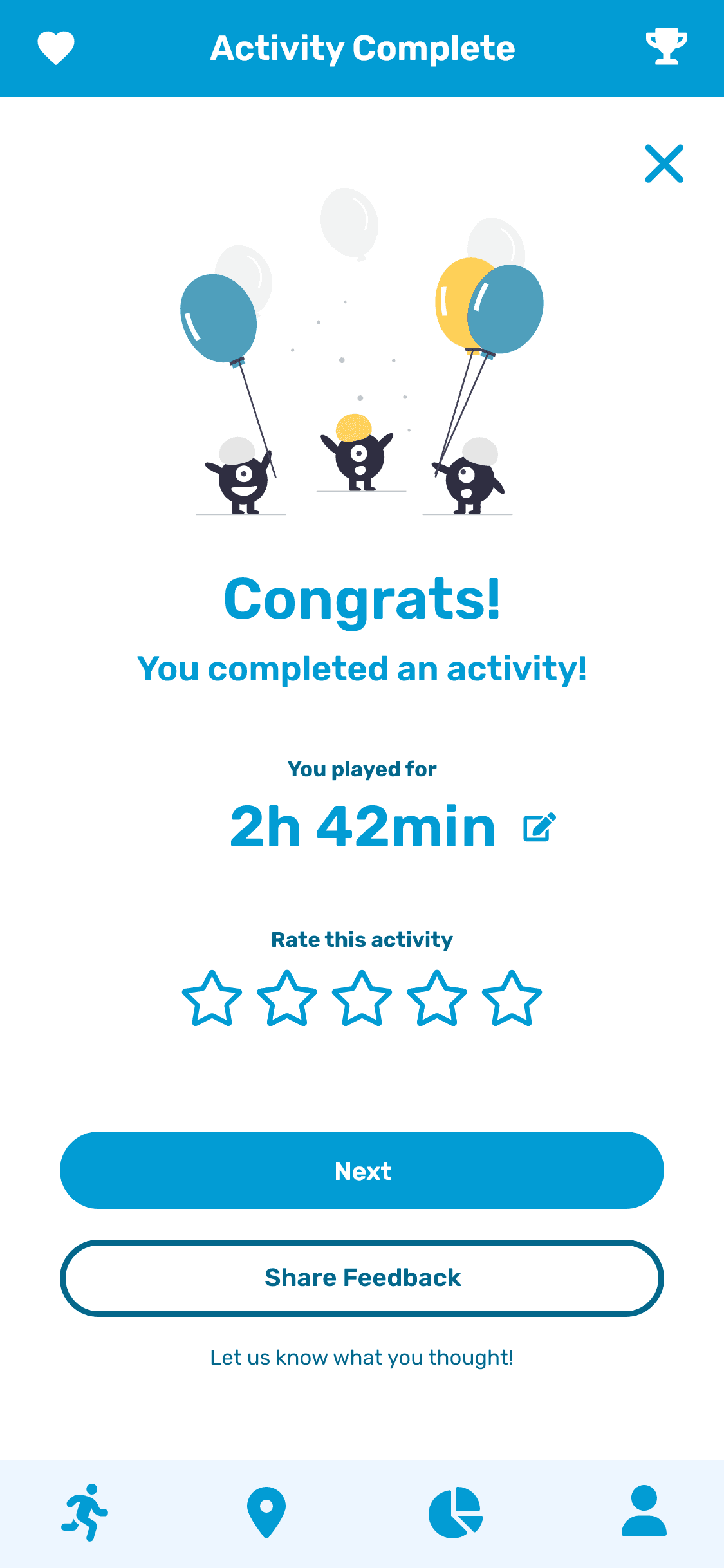The width and height of the screenshot is (724, 1568).
Task: Rate this activity one star
Action: [212, 998]
